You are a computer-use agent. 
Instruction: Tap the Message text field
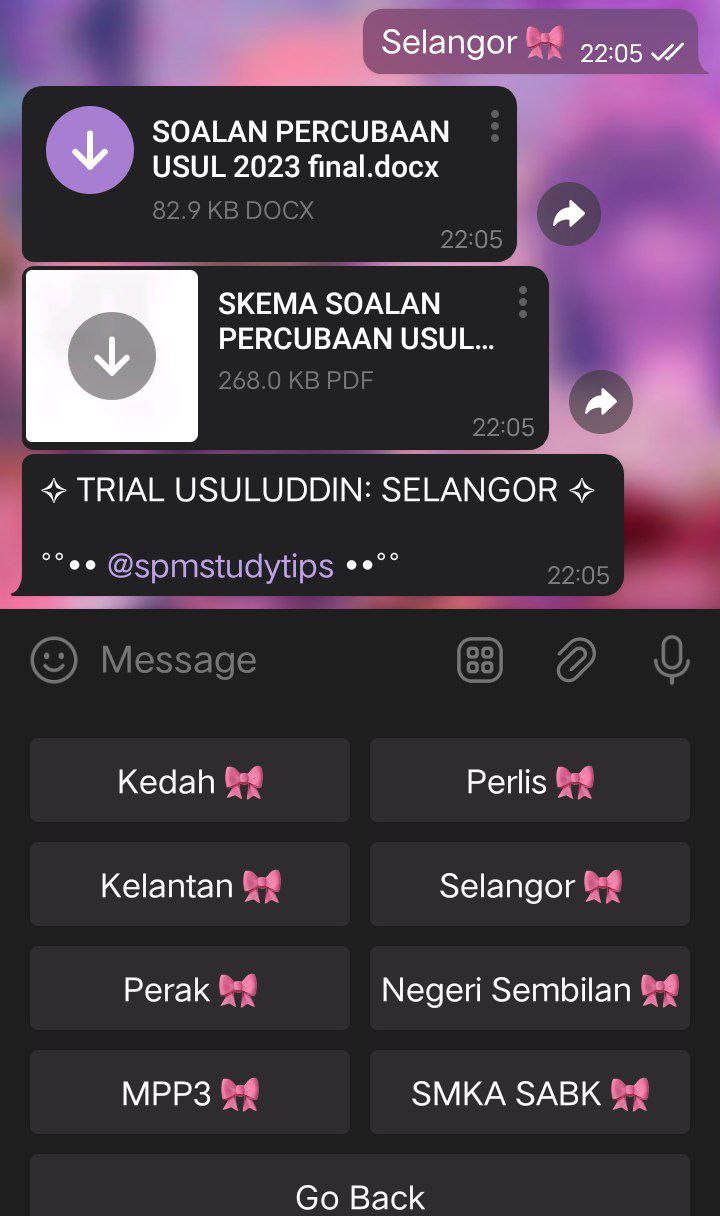coord(270,660)
